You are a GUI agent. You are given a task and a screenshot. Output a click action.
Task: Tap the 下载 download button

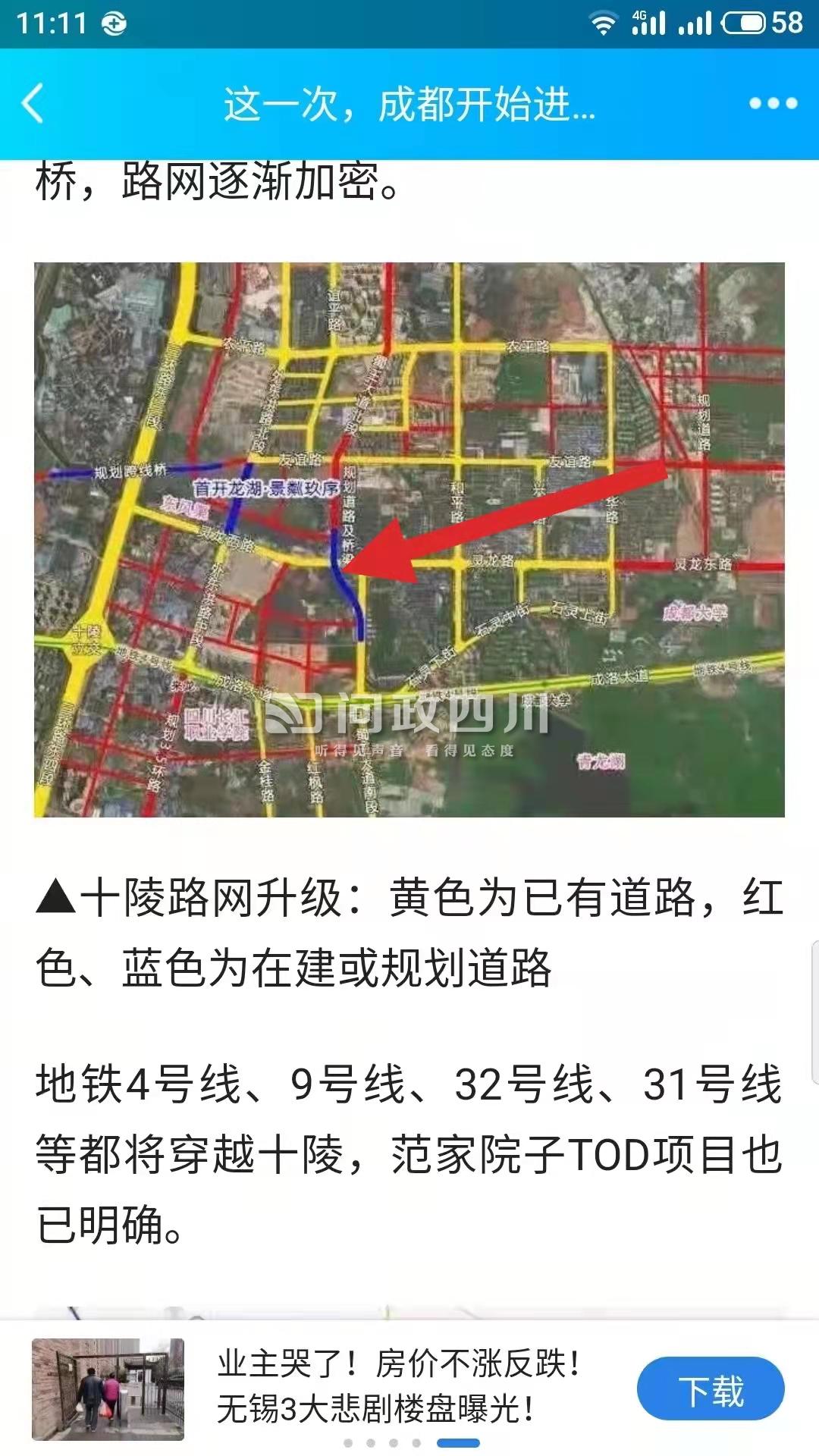(x=710, y=1389)
